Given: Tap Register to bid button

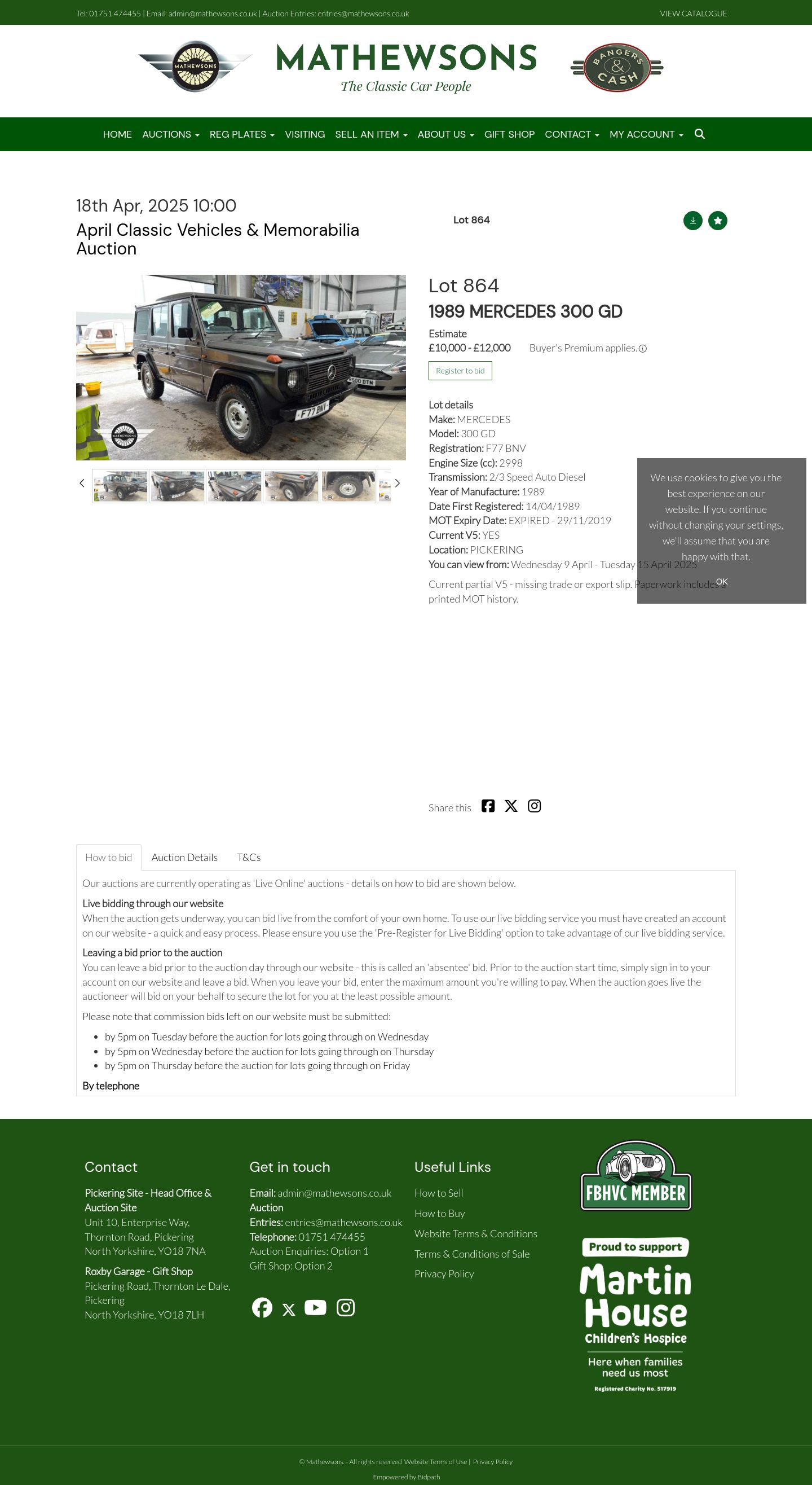Looking at the screenshot, I should tap(460, 371).
